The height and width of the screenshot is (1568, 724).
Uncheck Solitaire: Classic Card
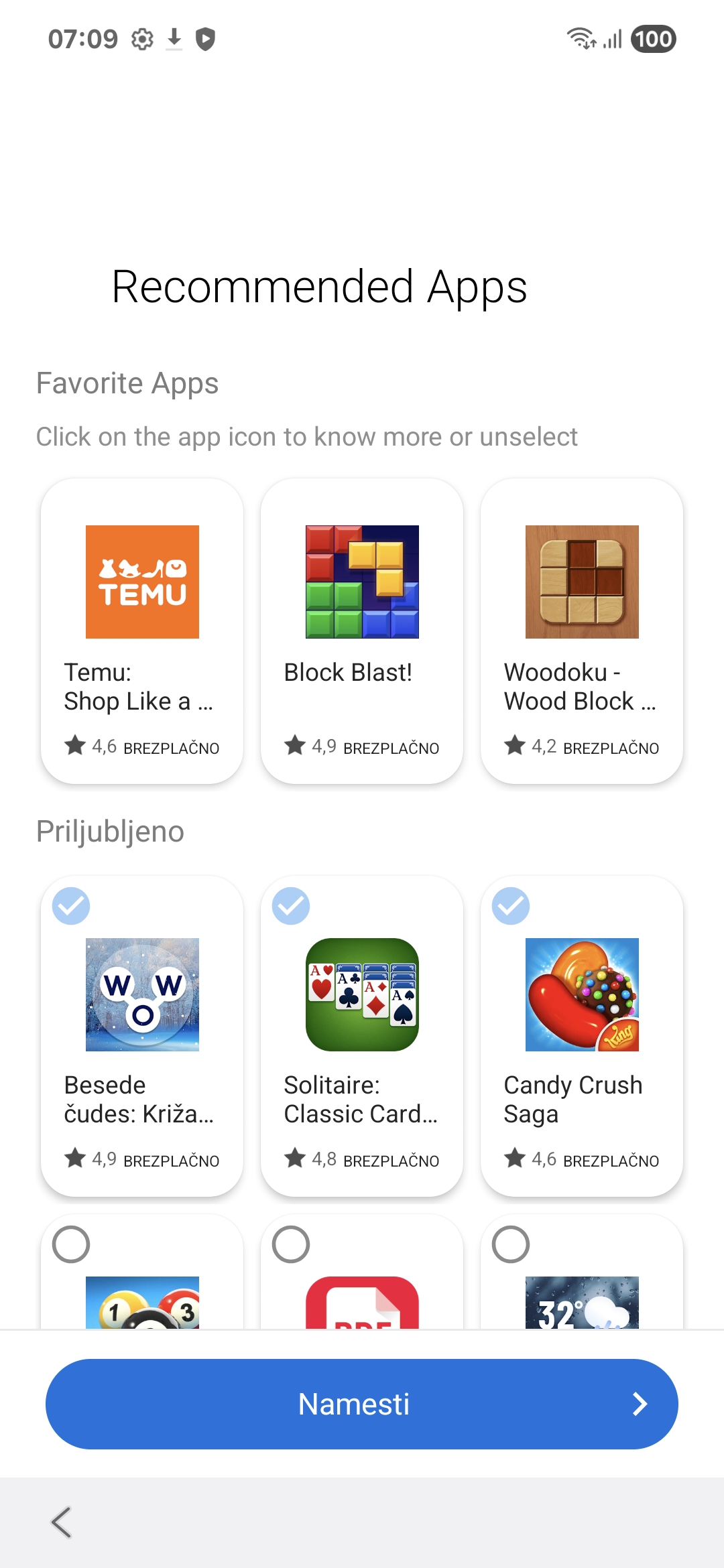[x=291, y=906]
